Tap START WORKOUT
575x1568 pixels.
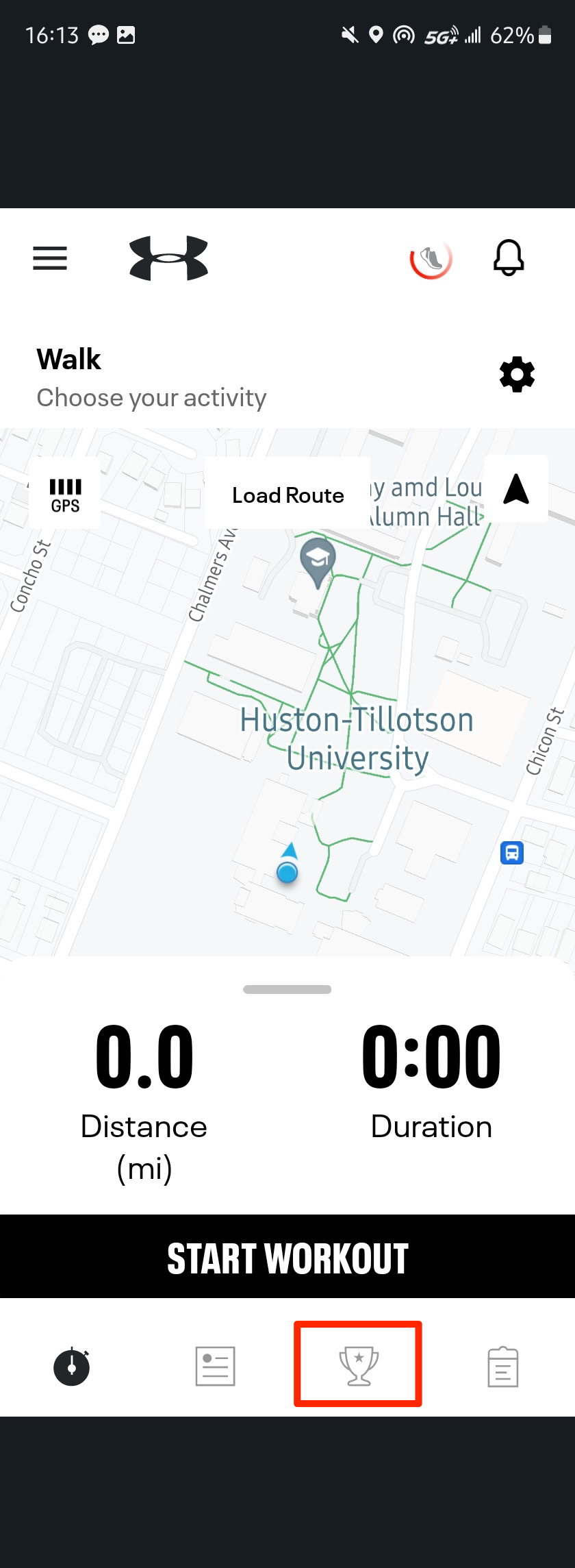[x=287, y=1258]
